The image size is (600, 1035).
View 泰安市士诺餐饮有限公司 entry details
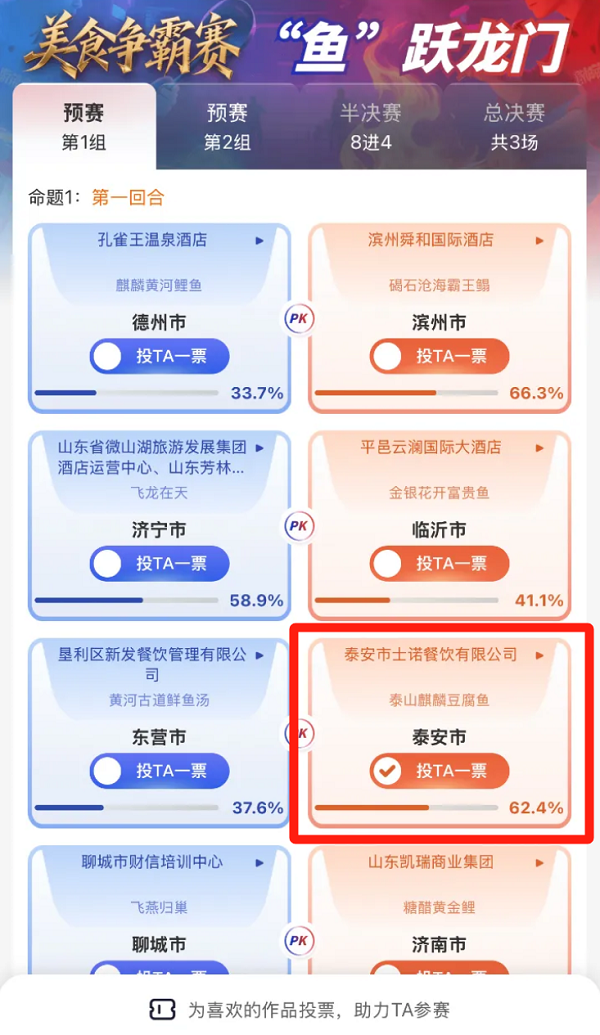[442, 655]
